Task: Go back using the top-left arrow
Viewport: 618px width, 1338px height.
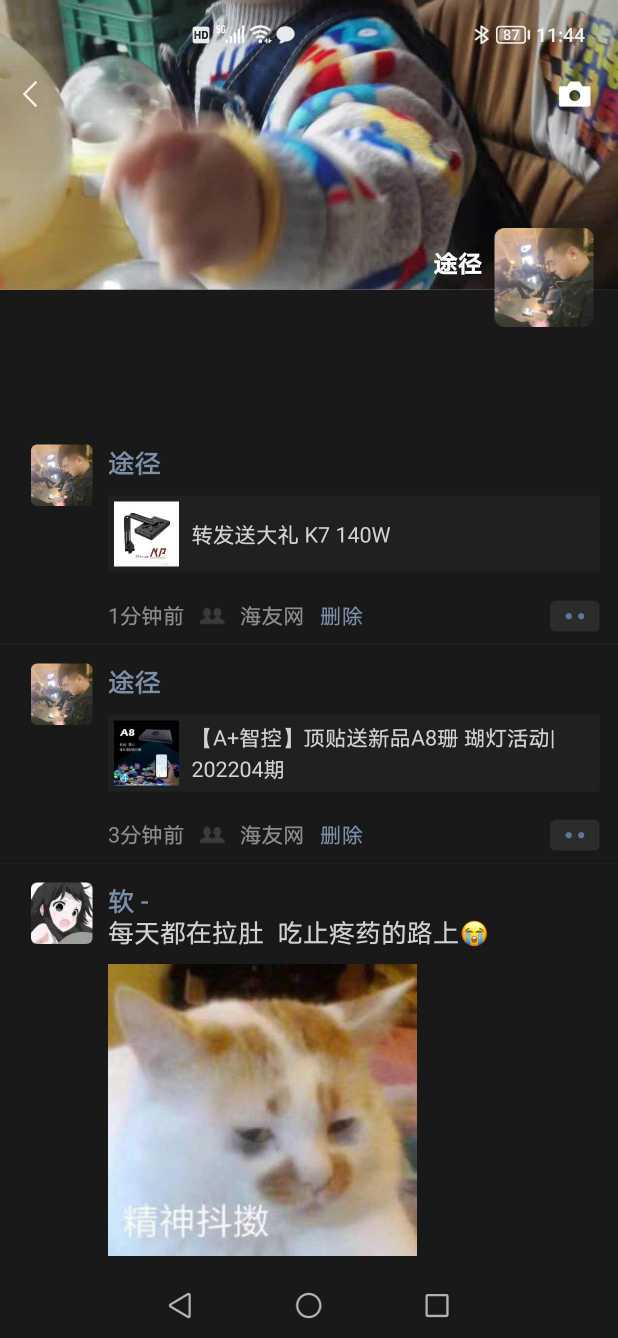Action: [30, 95]
